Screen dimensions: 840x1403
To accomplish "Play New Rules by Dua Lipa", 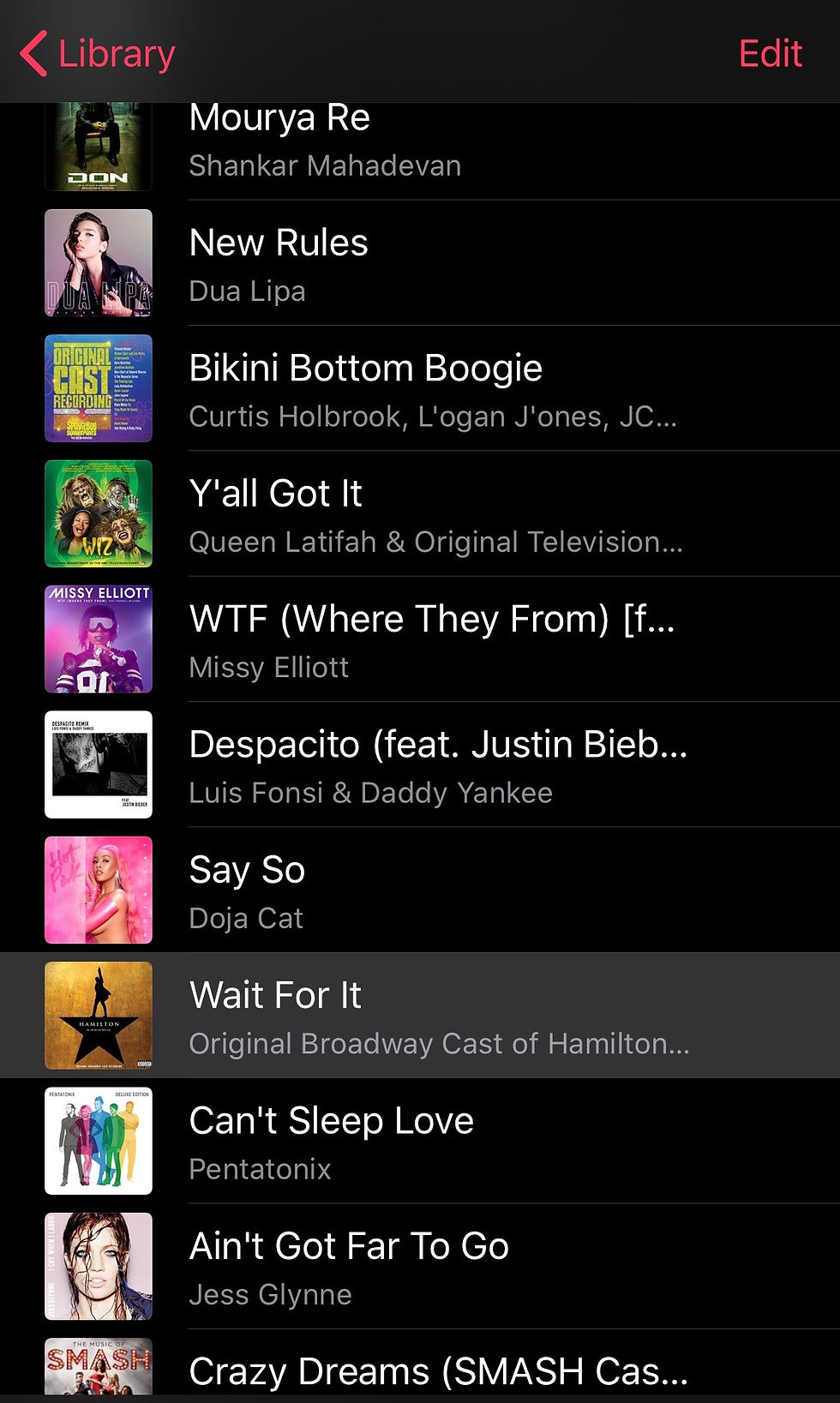I will point(420,263).
